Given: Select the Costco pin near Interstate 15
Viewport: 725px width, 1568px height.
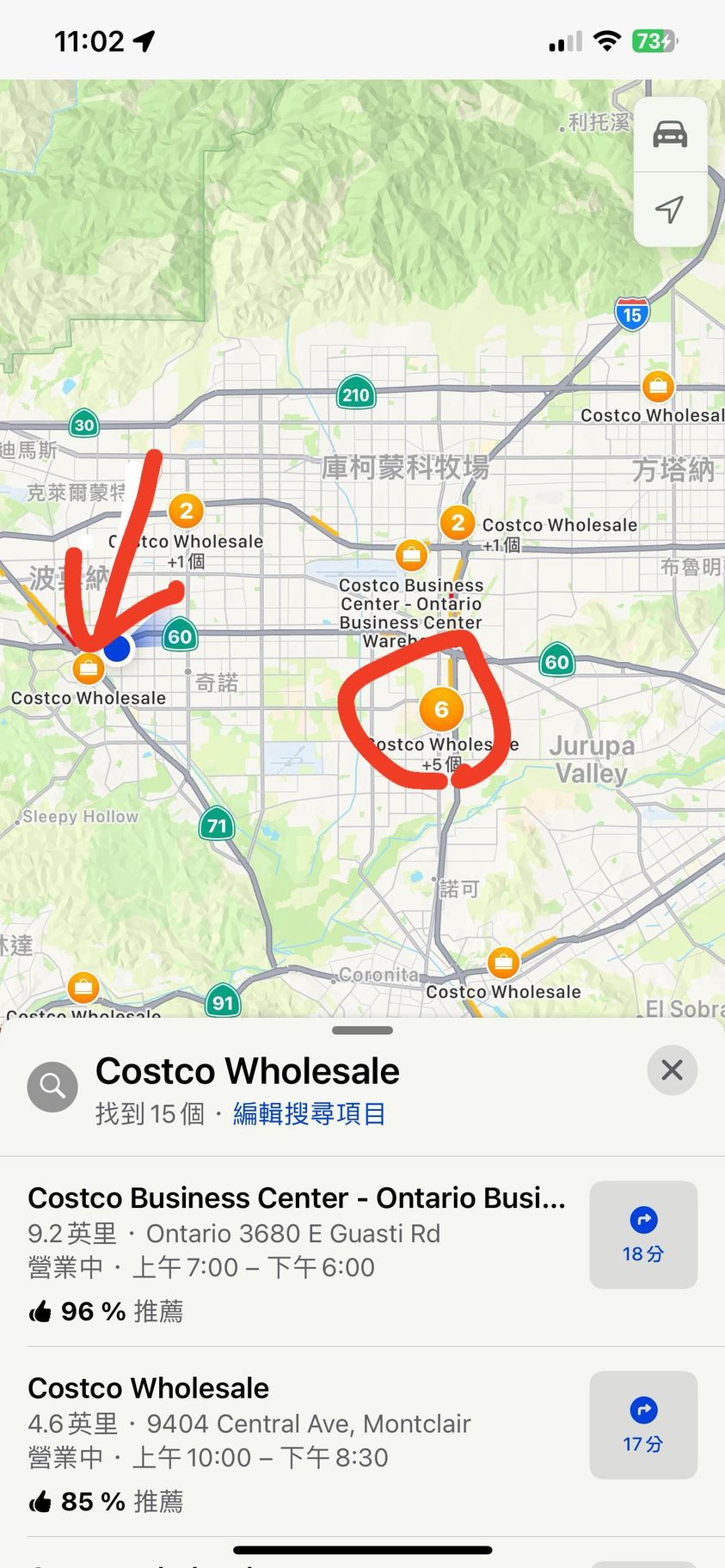Looking at the screenshot, I should pyautogui.click(x=658, y=386).
